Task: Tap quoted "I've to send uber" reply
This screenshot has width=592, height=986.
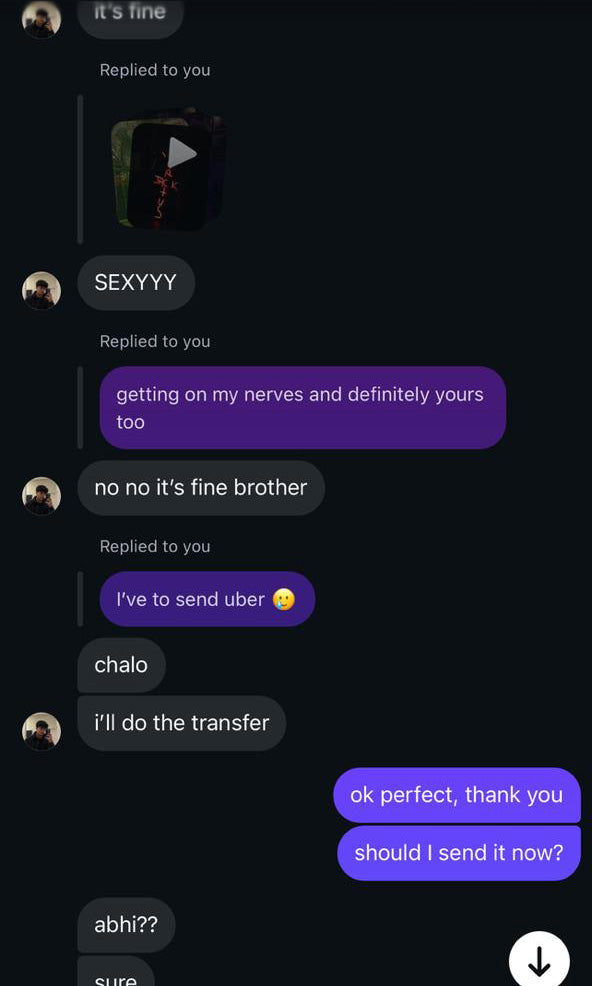Action: click(207, 599)
